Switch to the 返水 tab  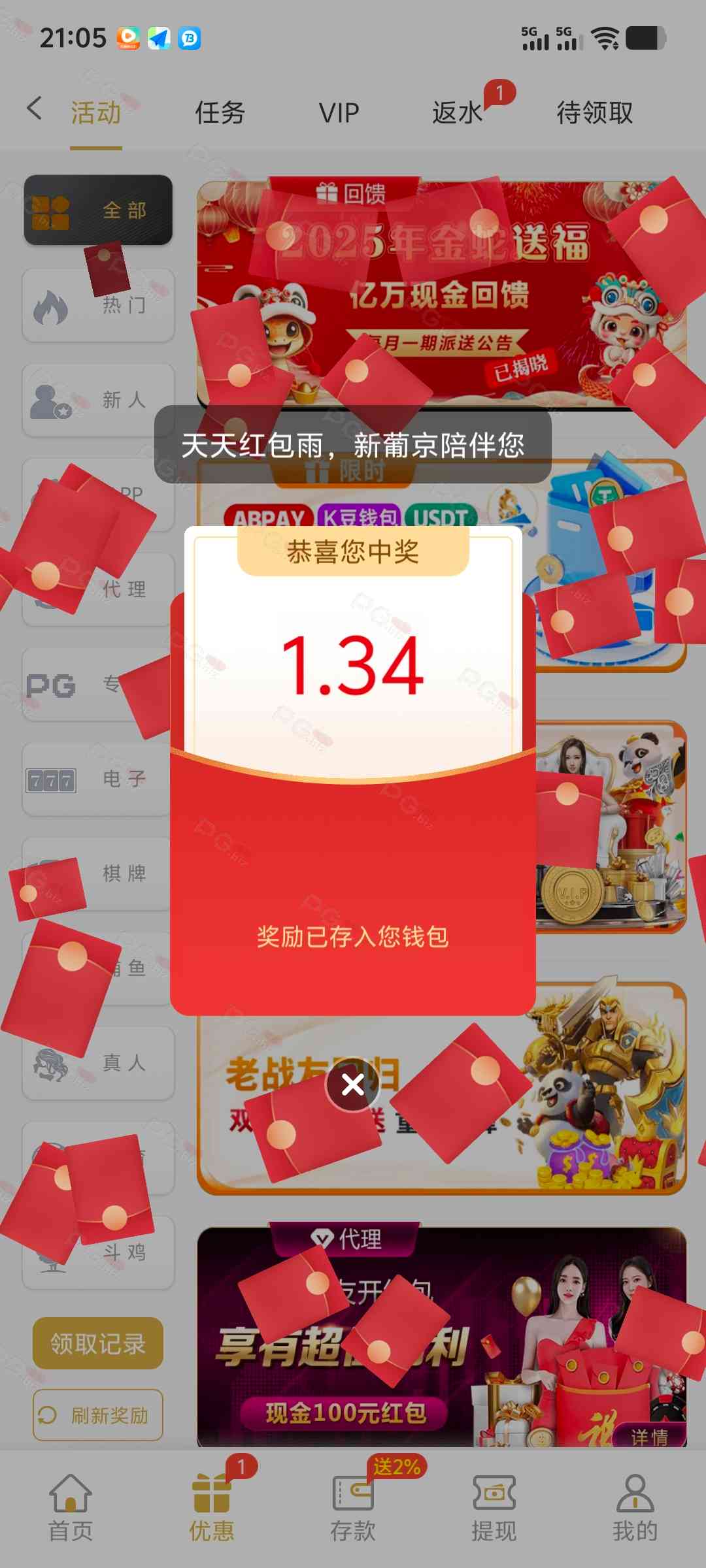click(458, 112)
